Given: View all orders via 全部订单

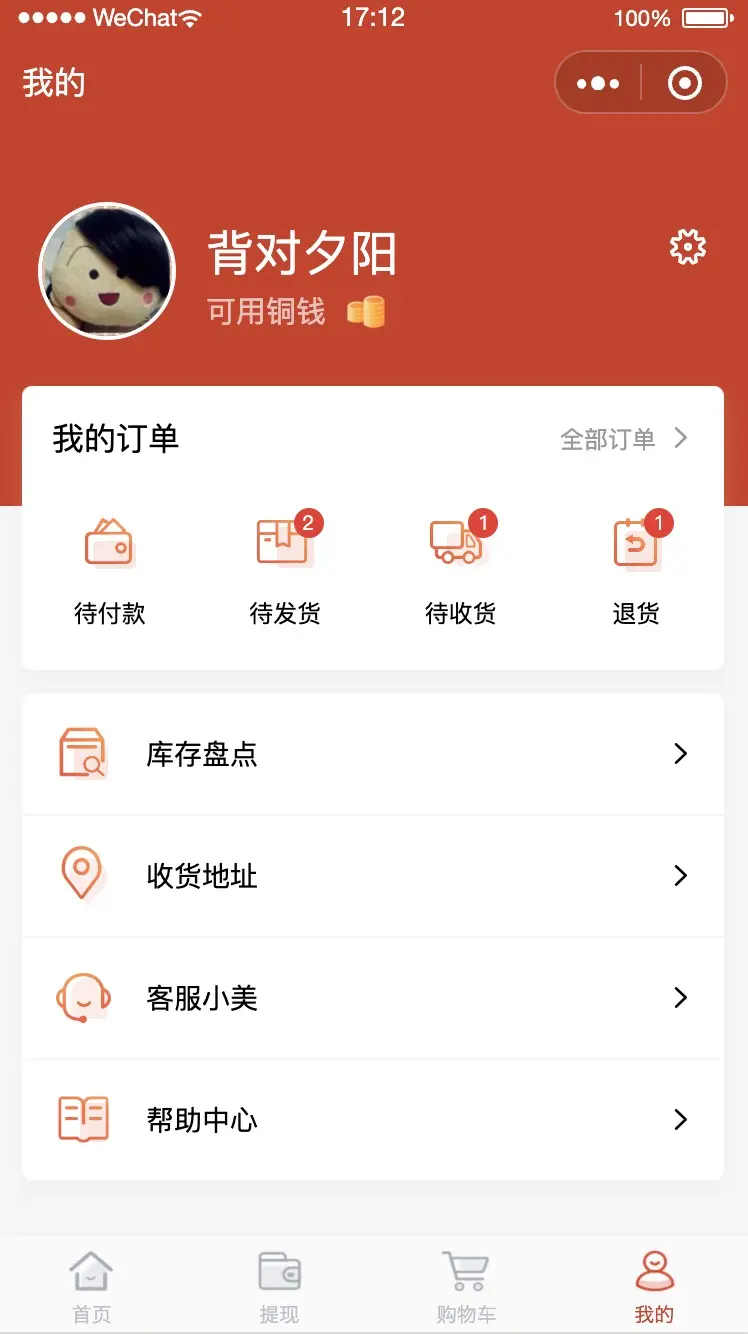Looking at the screenshot, I should 624,439.
